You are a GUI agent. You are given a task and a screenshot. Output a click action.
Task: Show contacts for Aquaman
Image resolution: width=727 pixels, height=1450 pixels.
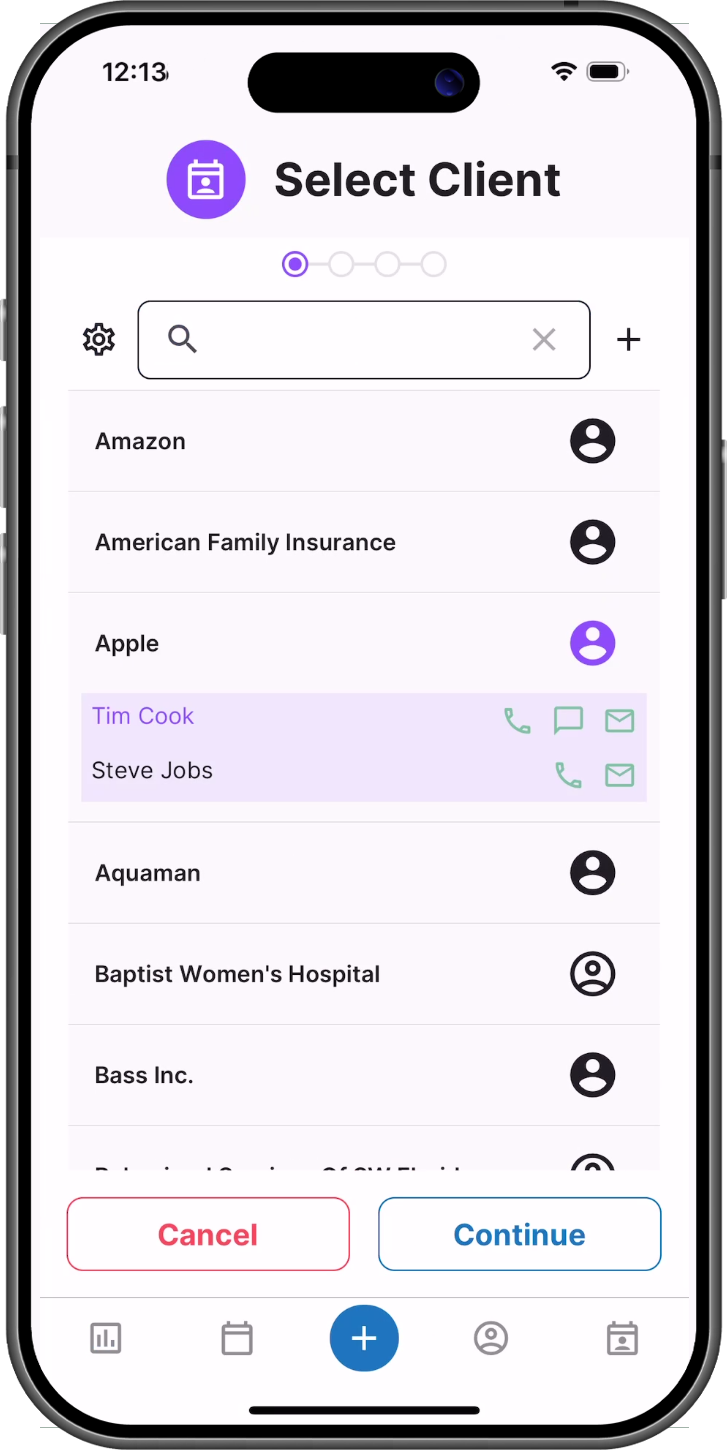592,873
